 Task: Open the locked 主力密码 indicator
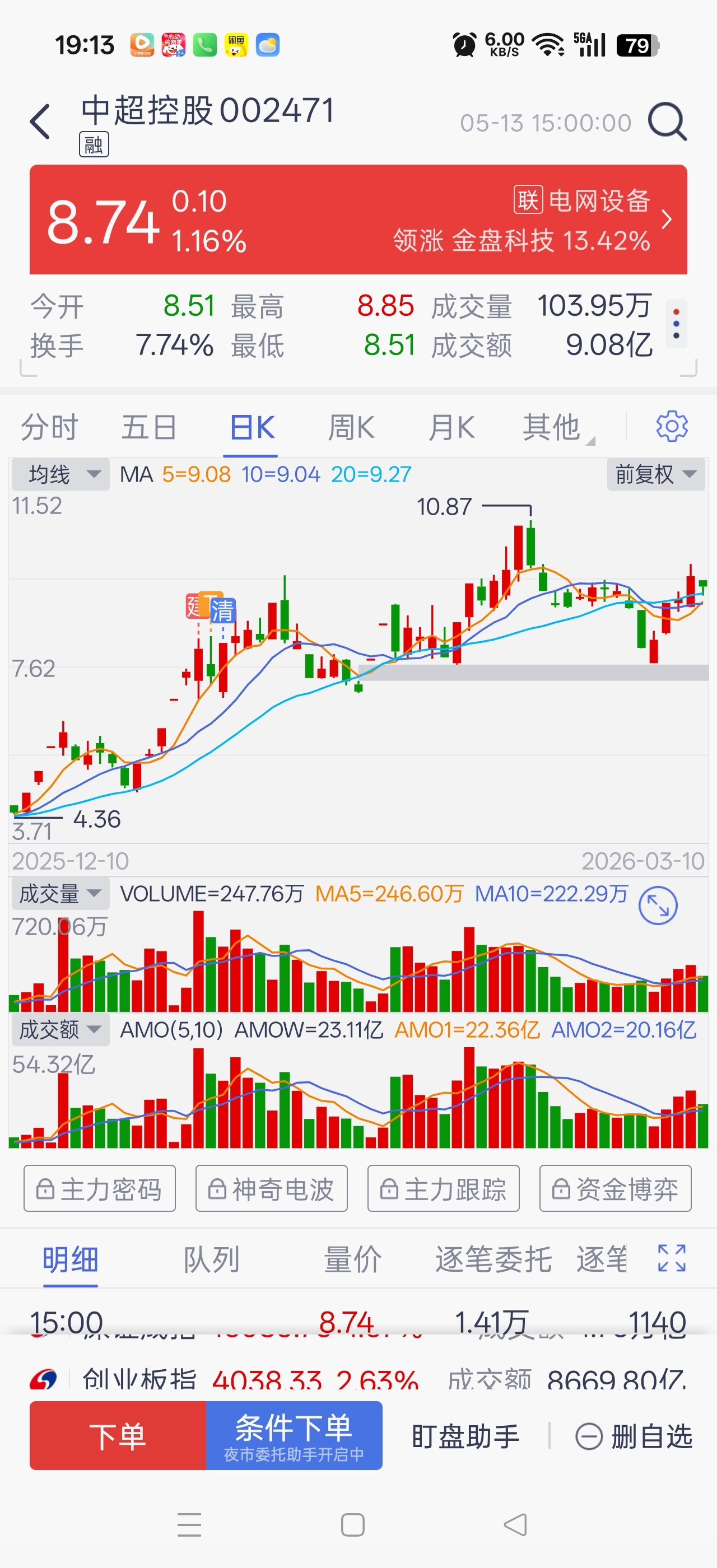(100, 1189)
